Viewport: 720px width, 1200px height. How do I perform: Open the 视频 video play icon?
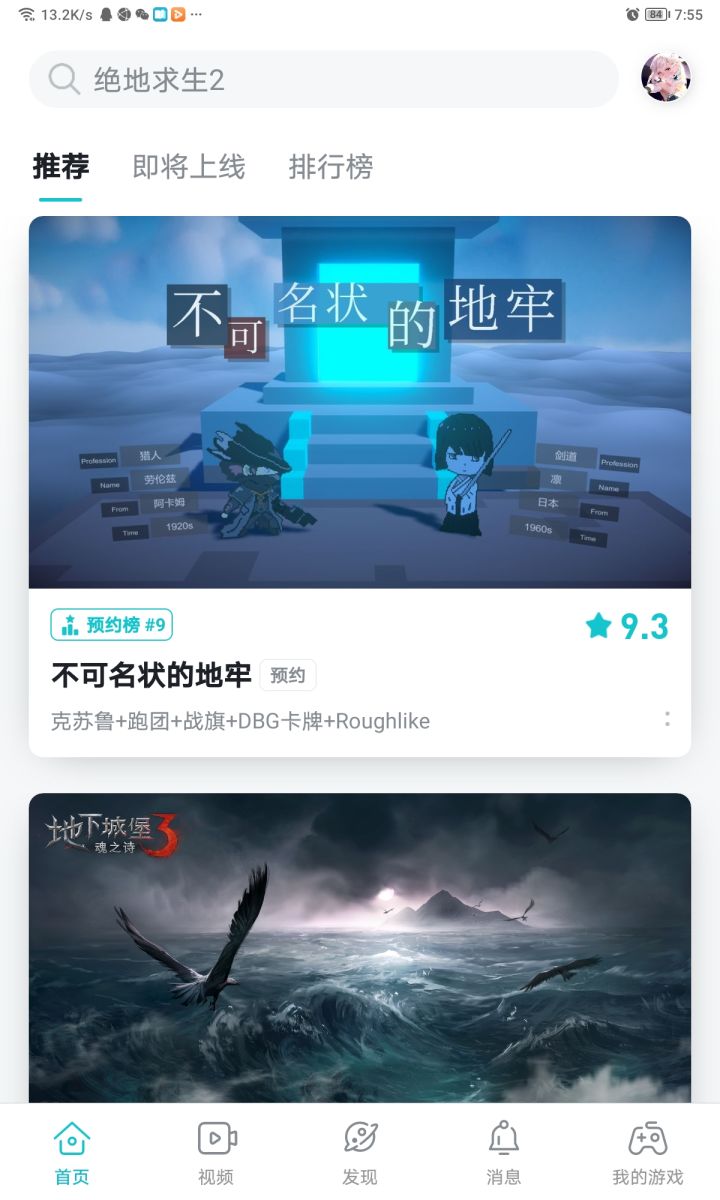214,1137
